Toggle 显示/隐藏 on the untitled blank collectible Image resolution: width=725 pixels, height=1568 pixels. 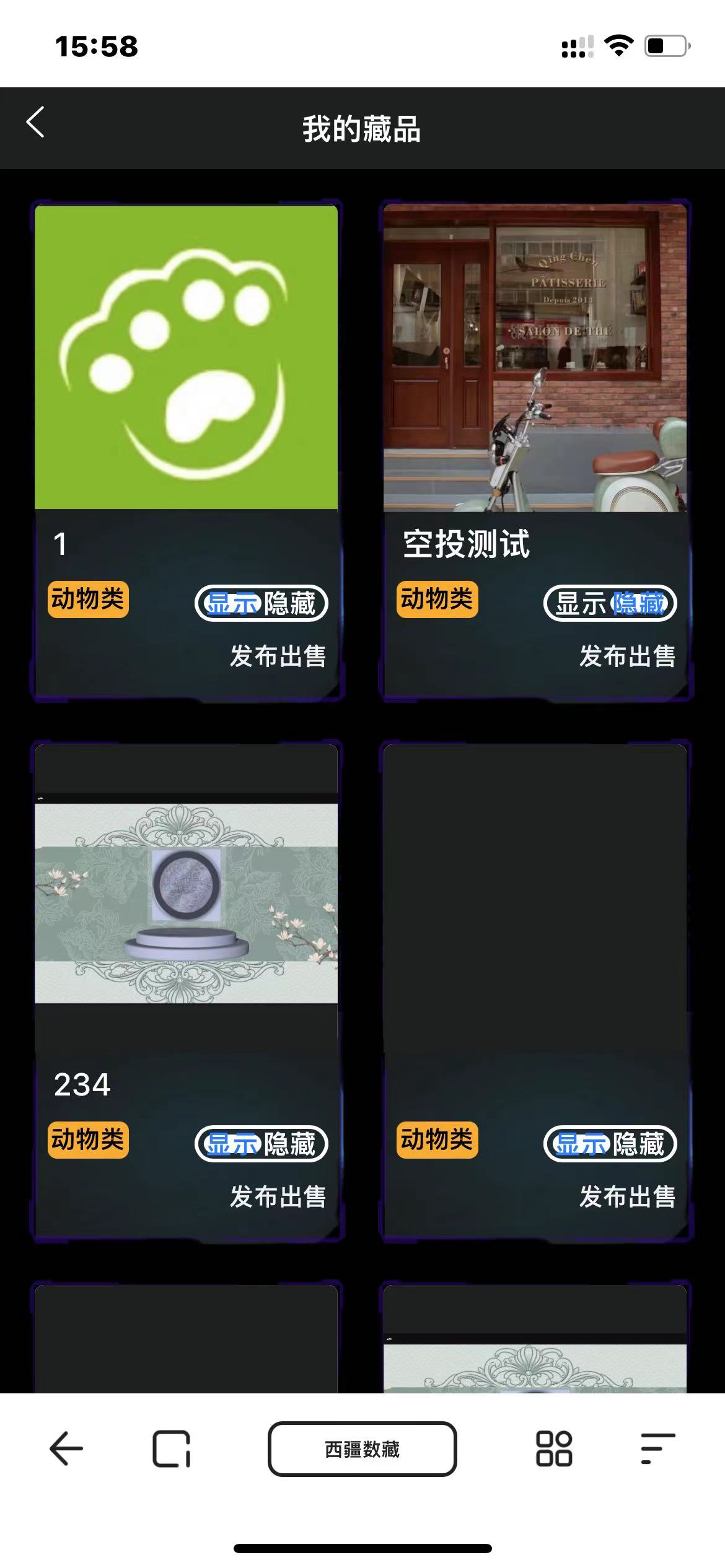[610, 1144]
